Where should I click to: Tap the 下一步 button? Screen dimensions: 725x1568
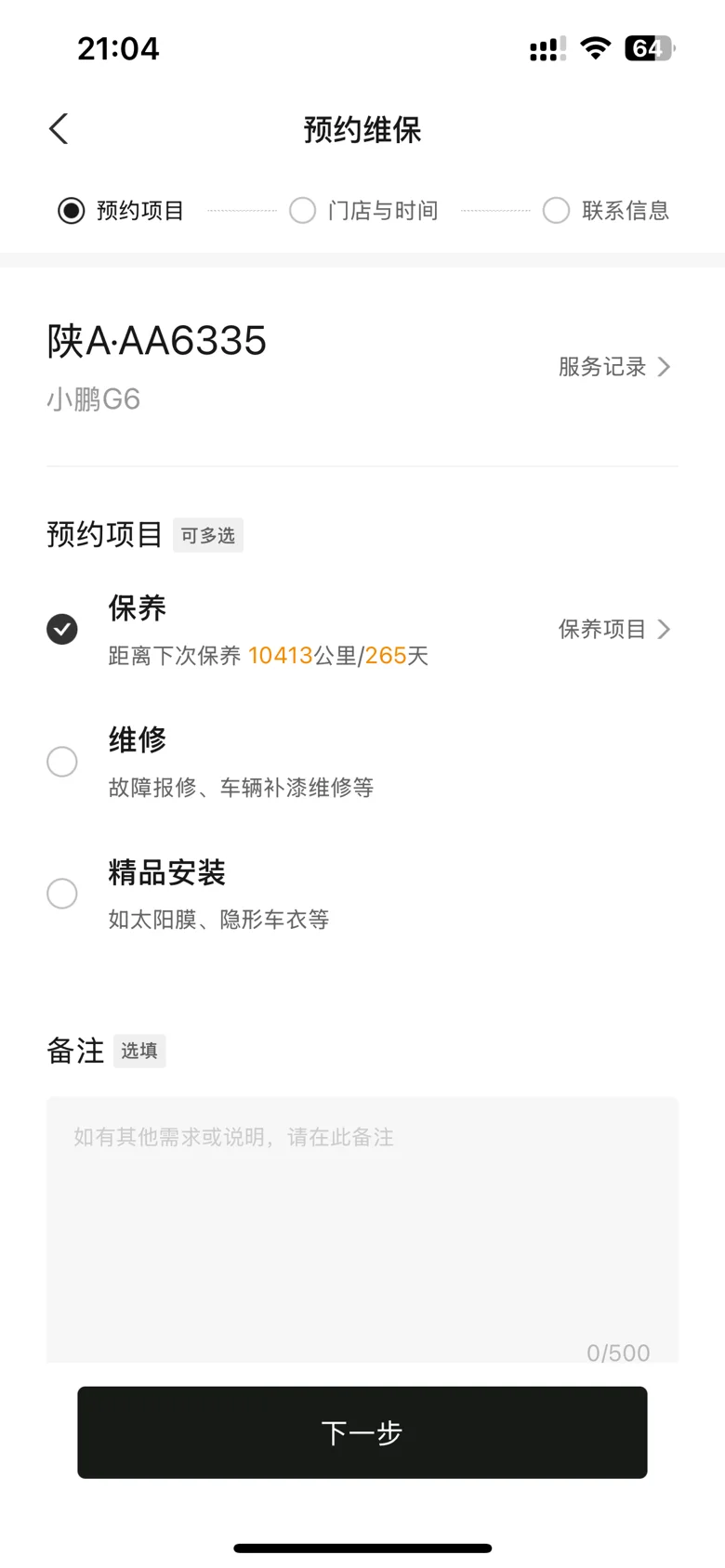tap(362, 1432)
